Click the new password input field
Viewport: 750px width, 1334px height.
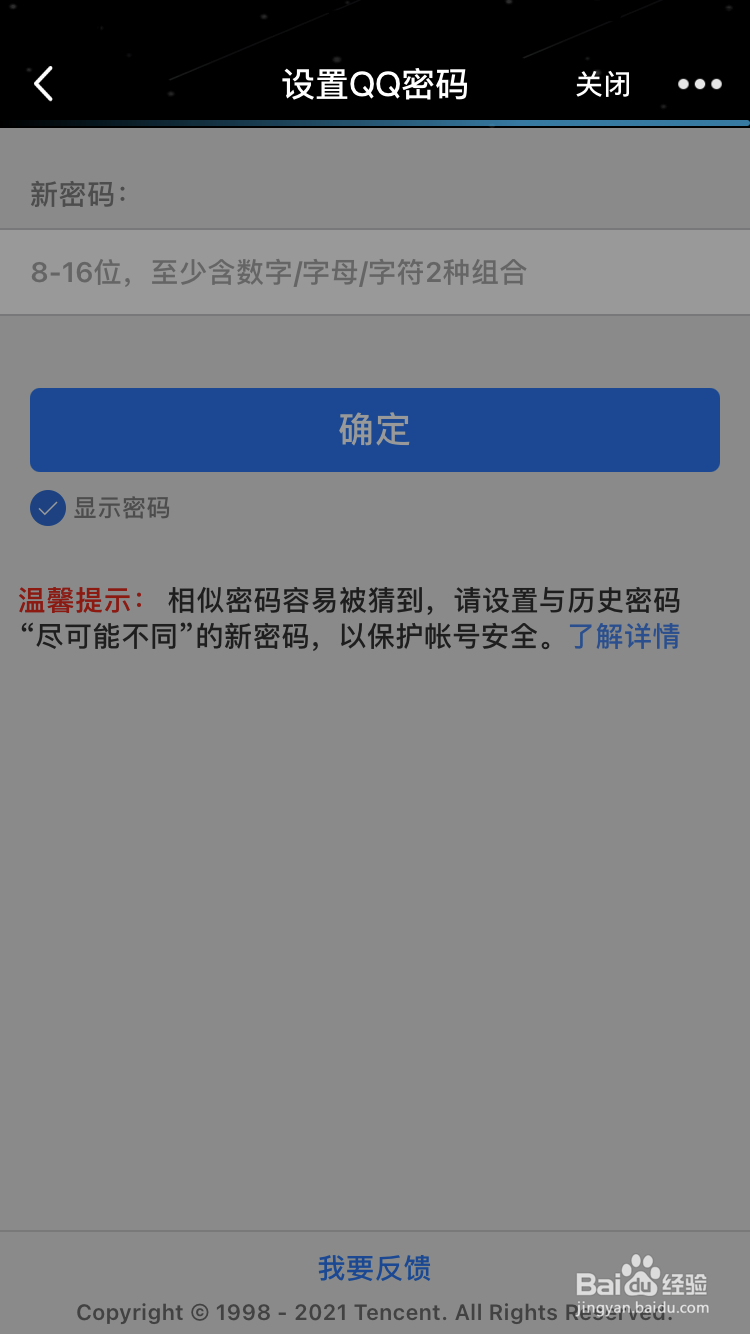[x=374, y=271]
